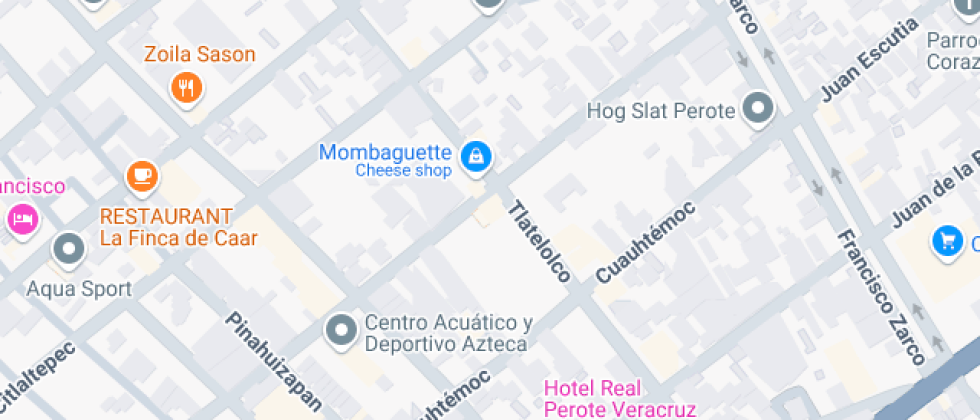Select the Mombaguette cheese shop pin

click(x=476, y=156)
